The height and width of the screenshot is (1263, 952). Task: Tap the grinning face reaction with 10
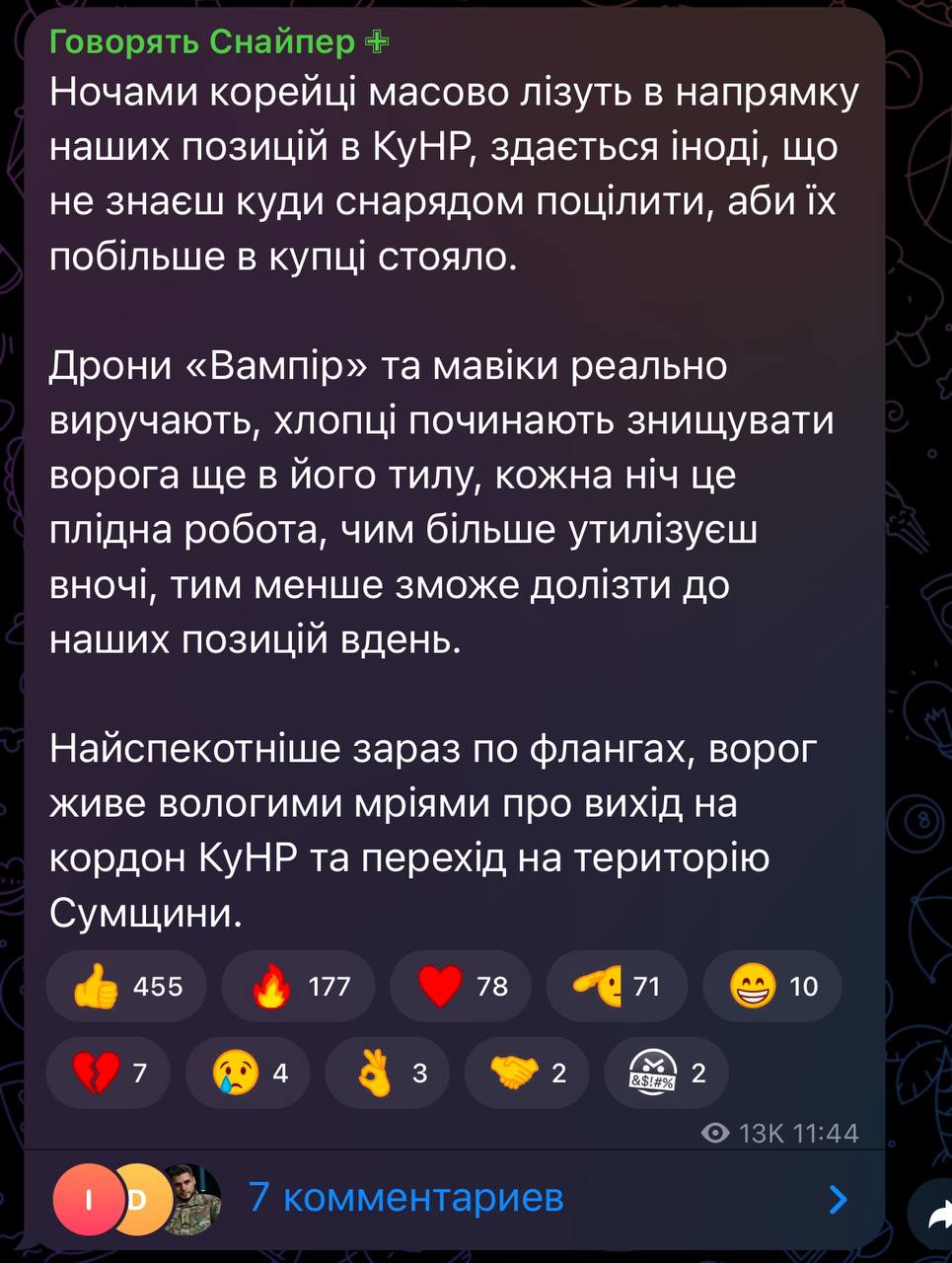point(772,986)
